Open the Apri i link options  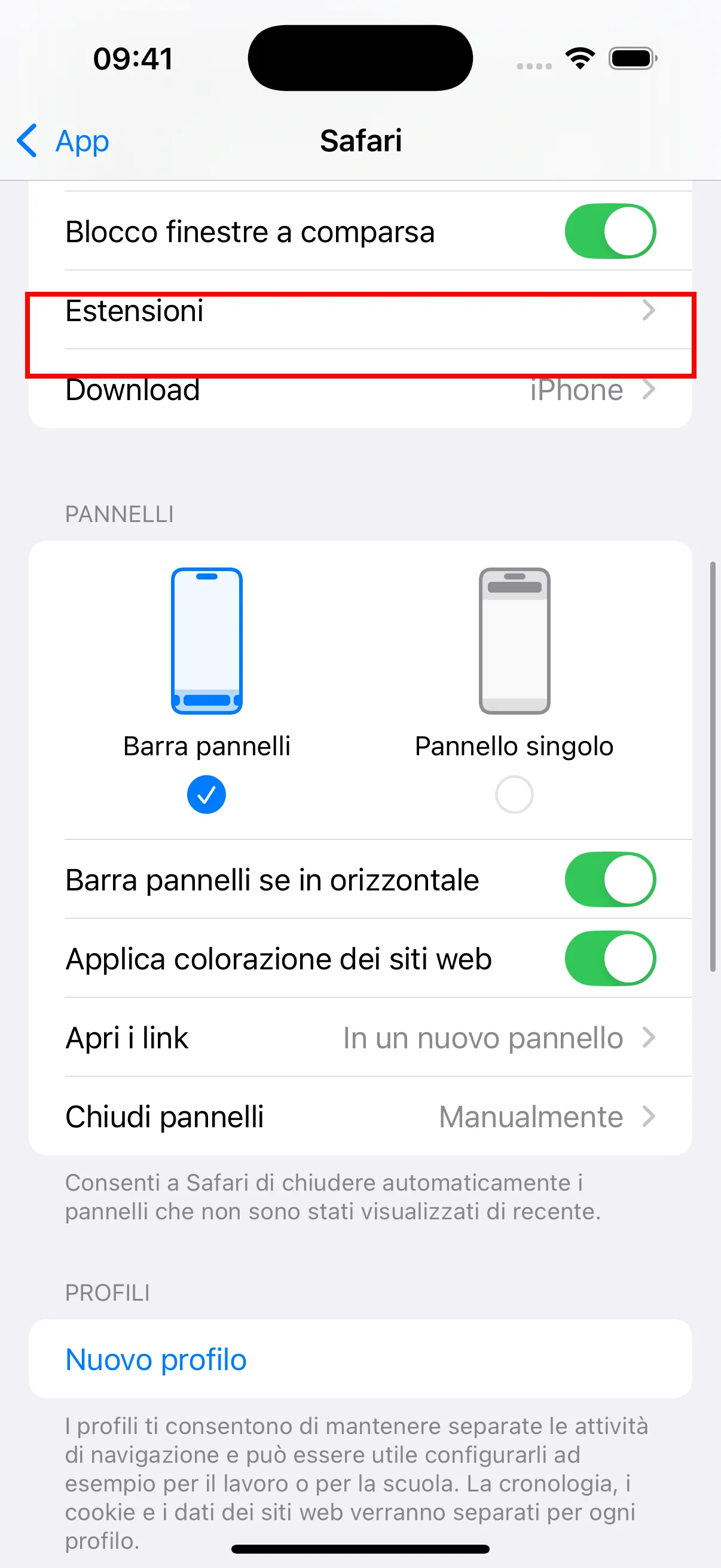[x=359, y=1038]
